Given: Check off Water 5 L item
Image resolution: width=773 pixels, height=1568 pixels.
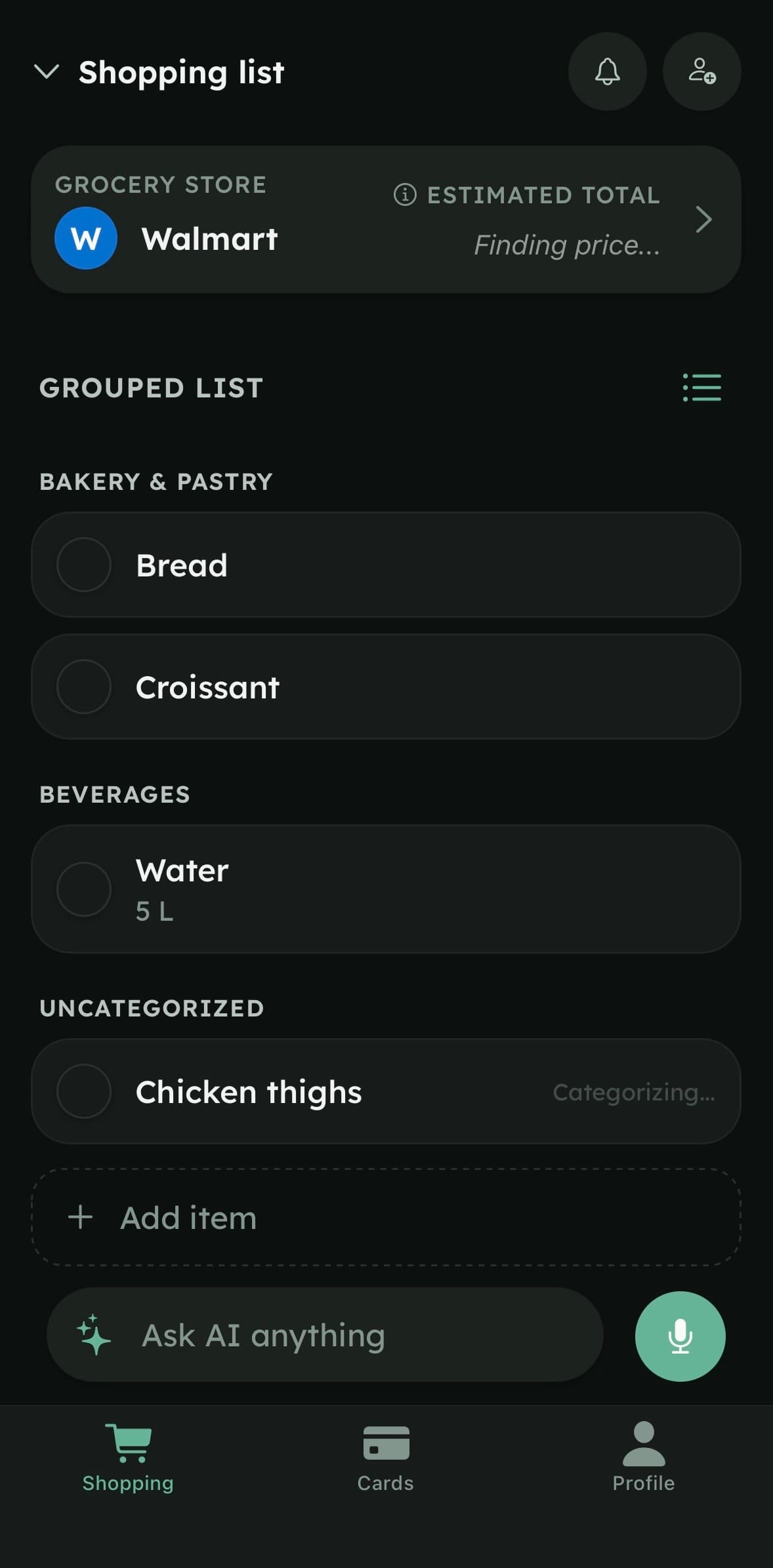Looking at the screenshot, I should click(x=85, y=888).
